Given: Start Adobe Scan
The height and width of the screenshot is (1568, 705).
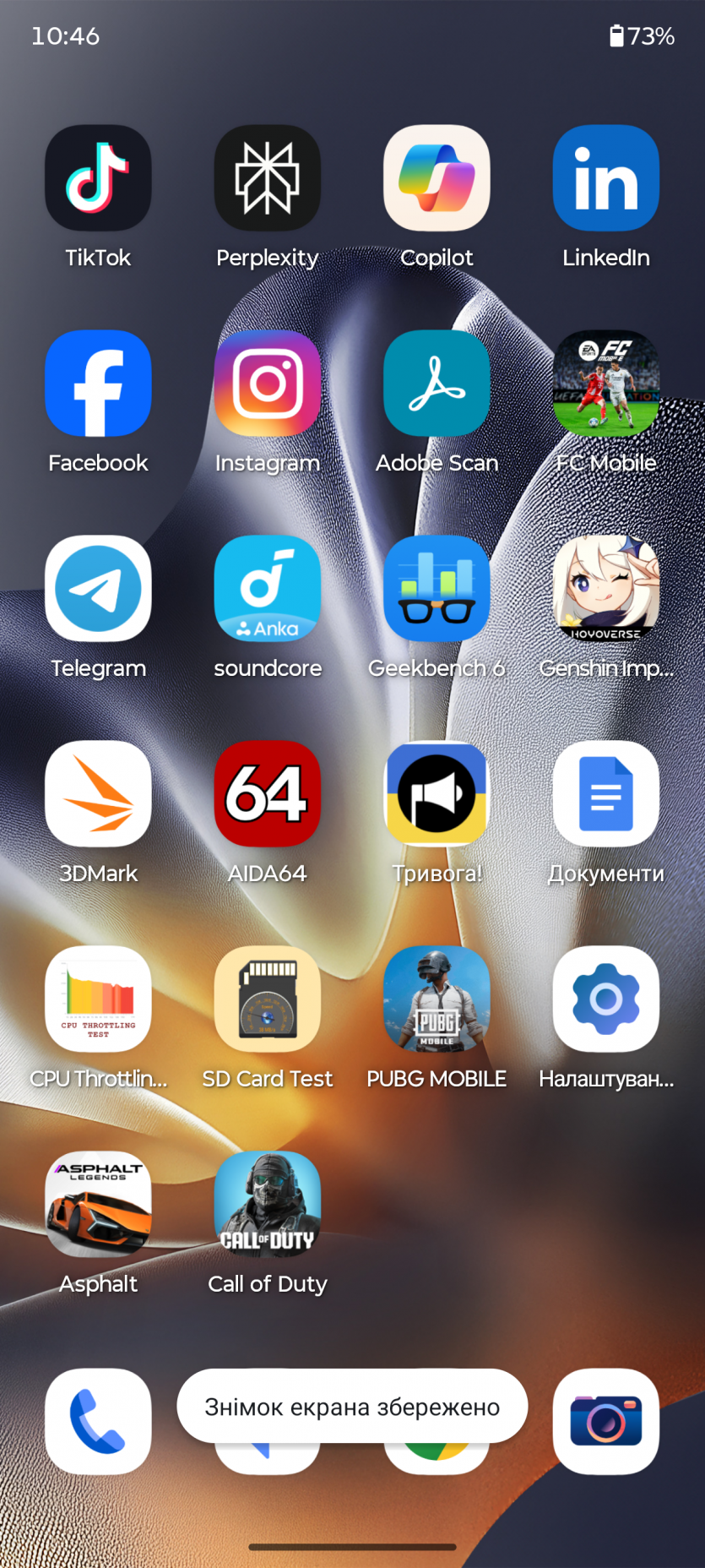Looking at the screenshot, I should click(x=437, y=384).
